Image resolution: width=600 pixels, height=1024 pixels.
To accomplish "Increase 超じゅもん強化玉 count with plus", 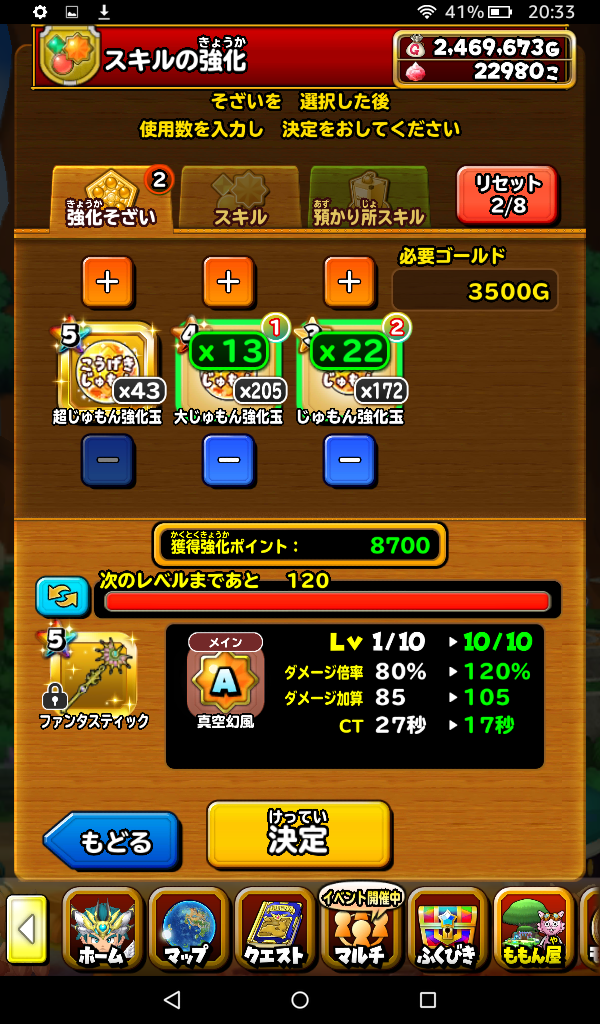I will (x=107, y=281).
